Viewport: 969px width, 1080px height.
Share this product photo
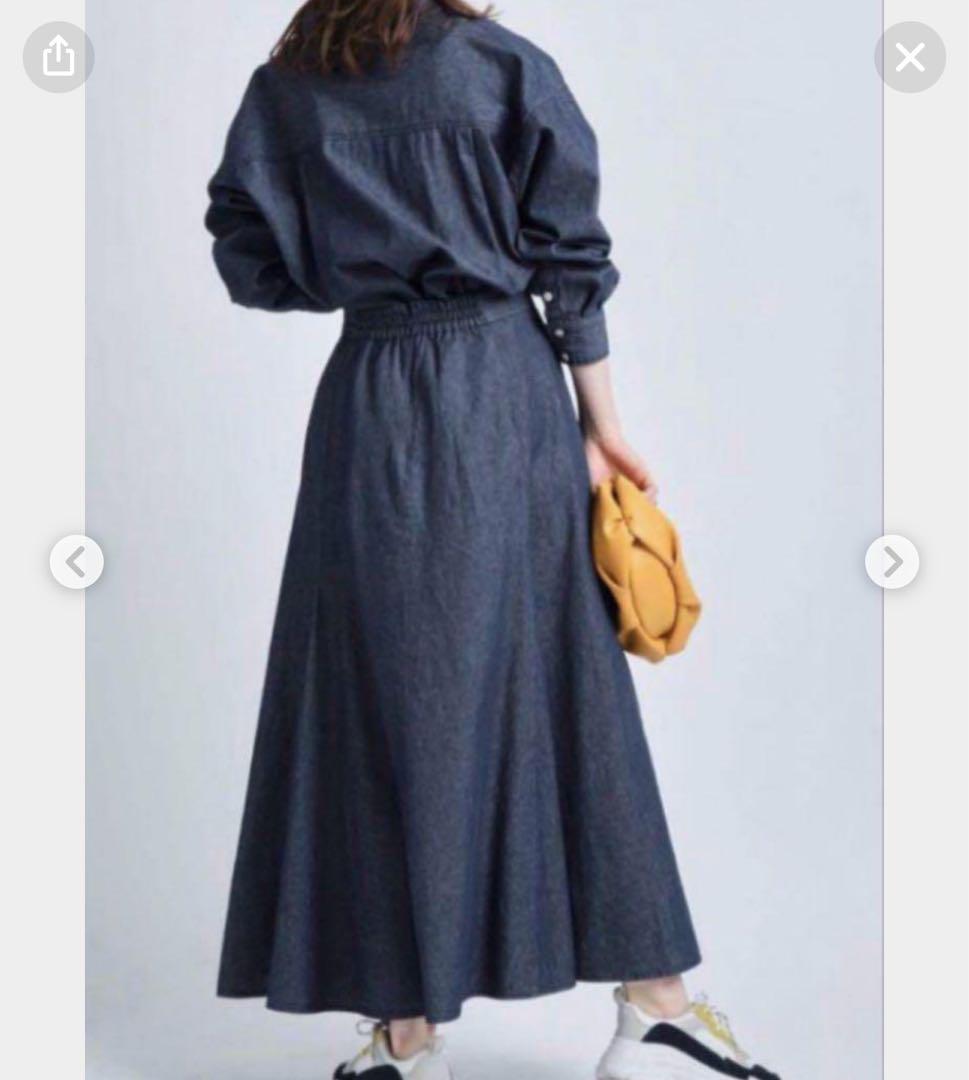58,57
